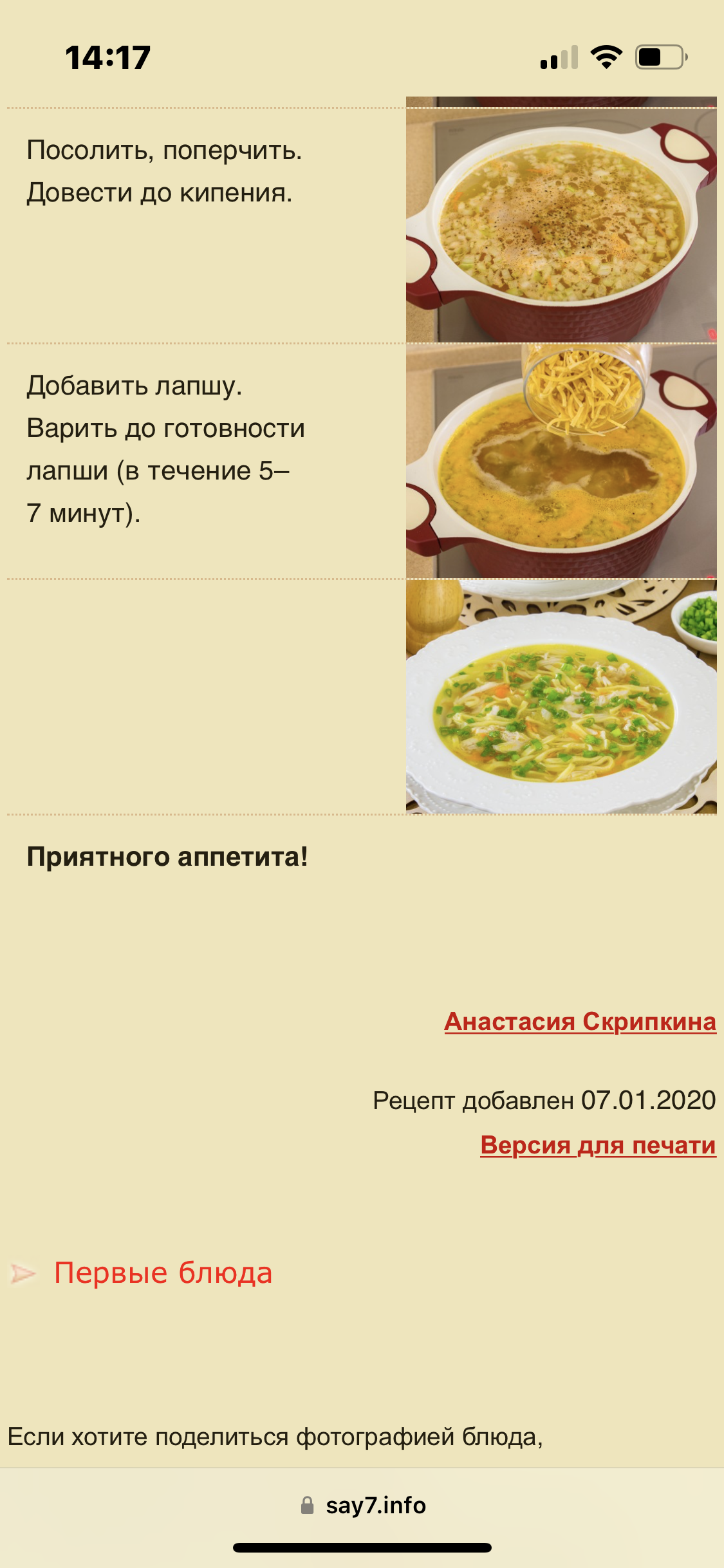The width and height of the screenshot is (724, 1568).
Task: Go to the Первые блюда category
Action: [x=163, y=1273]
